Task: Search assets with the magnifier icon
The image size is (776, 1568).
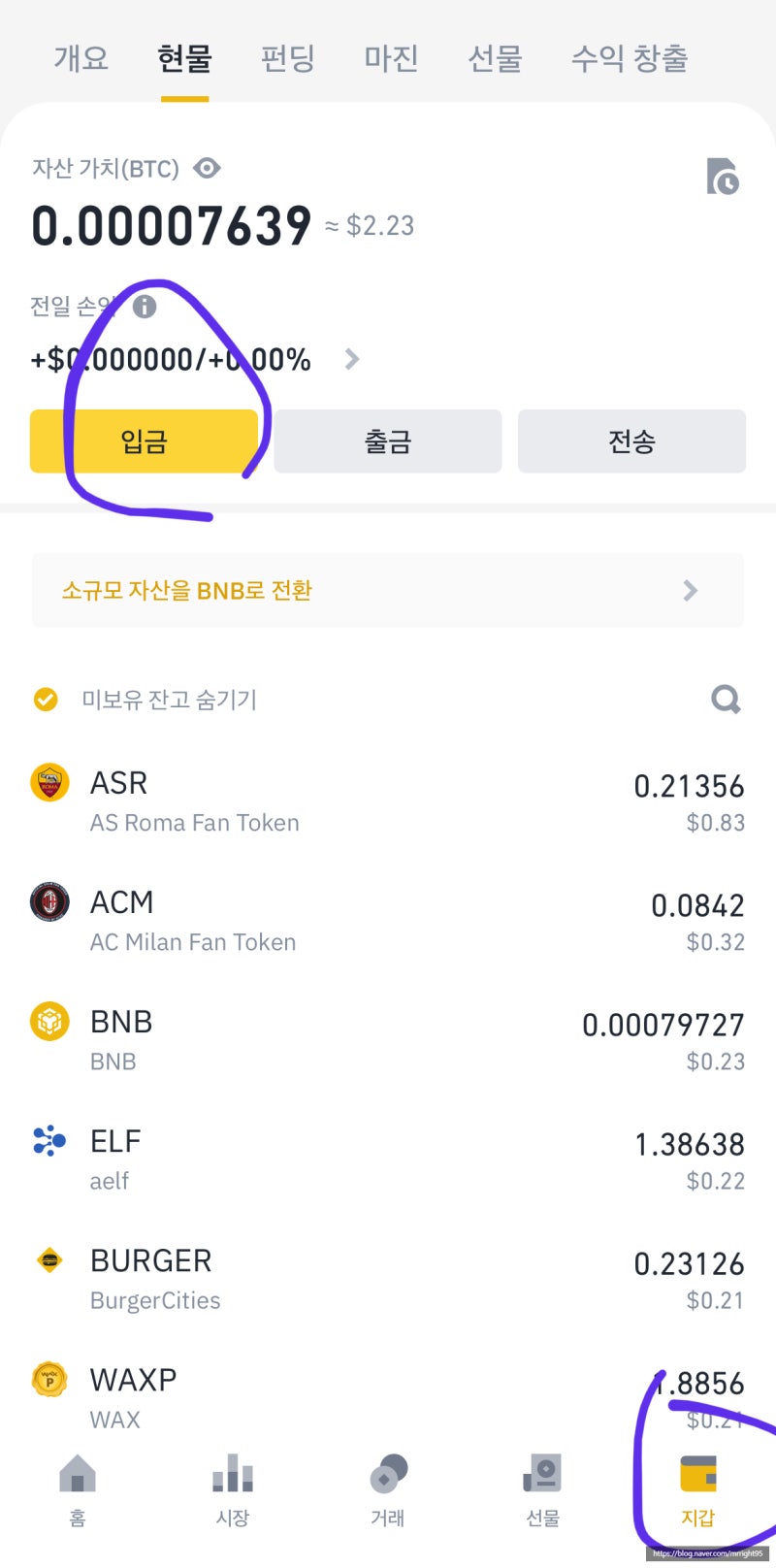Action: tap(726, 699)
